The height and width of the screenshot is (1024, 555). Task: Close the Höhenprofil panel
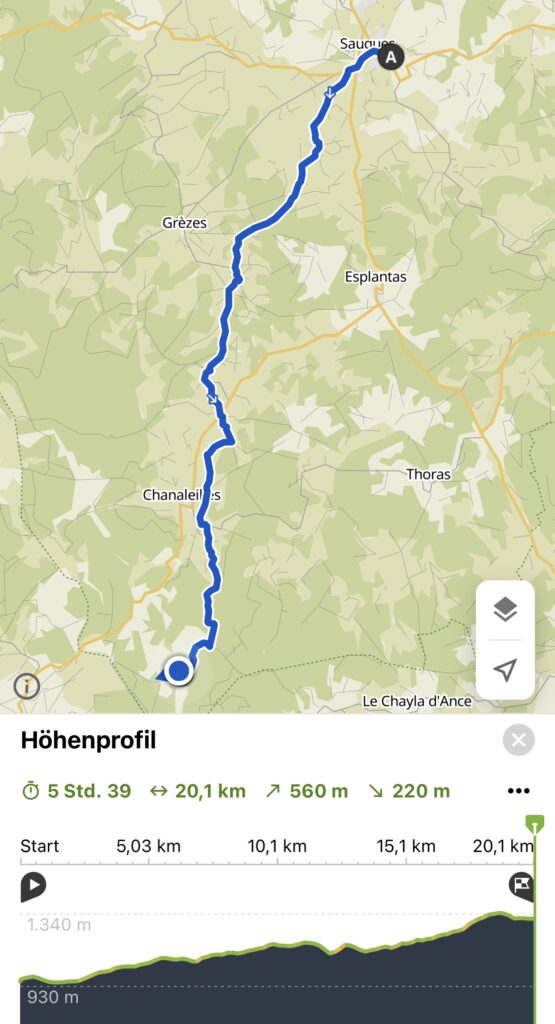[518, 740]
